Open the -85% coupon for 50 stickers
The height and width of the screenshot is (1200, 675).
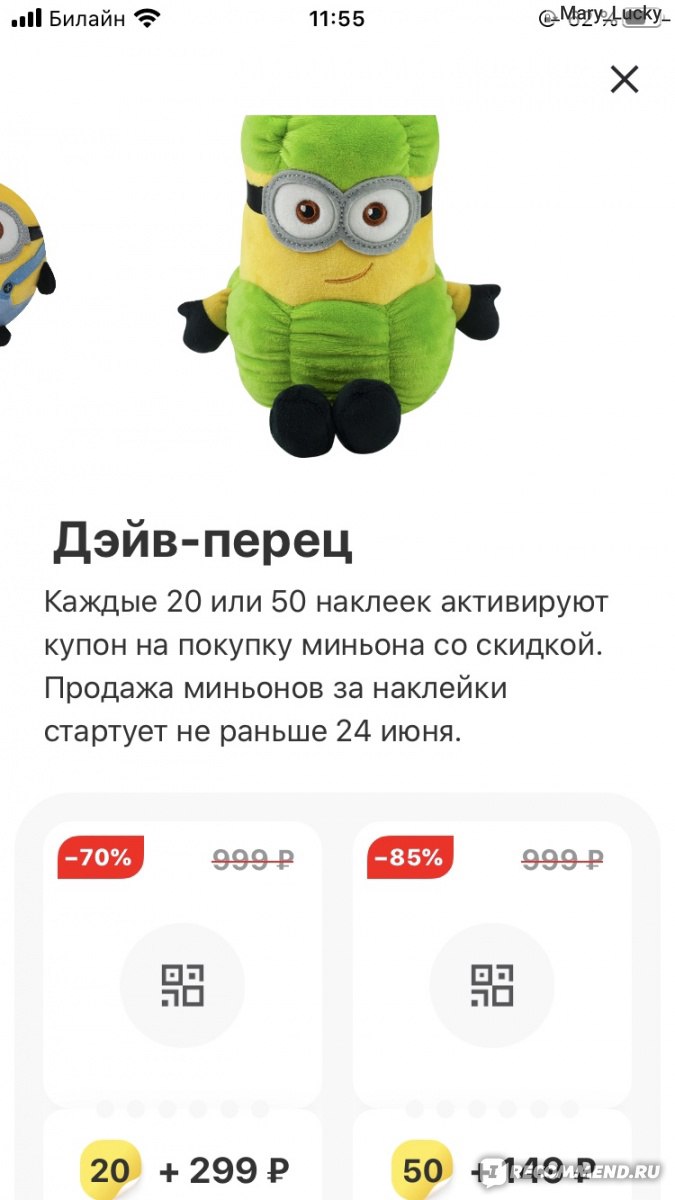coord(492,985)
